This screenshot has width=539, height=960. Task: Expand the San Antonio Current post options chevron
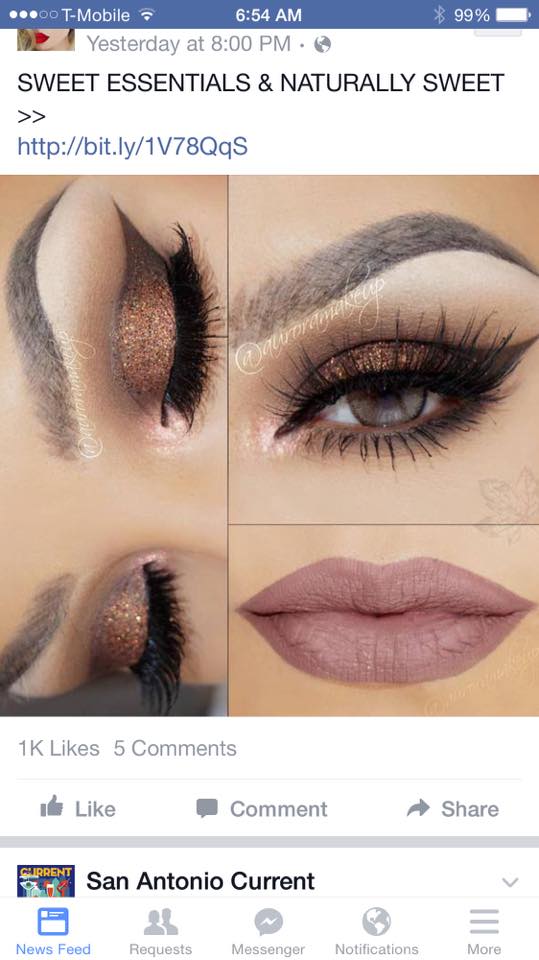[x=510, y=882]
